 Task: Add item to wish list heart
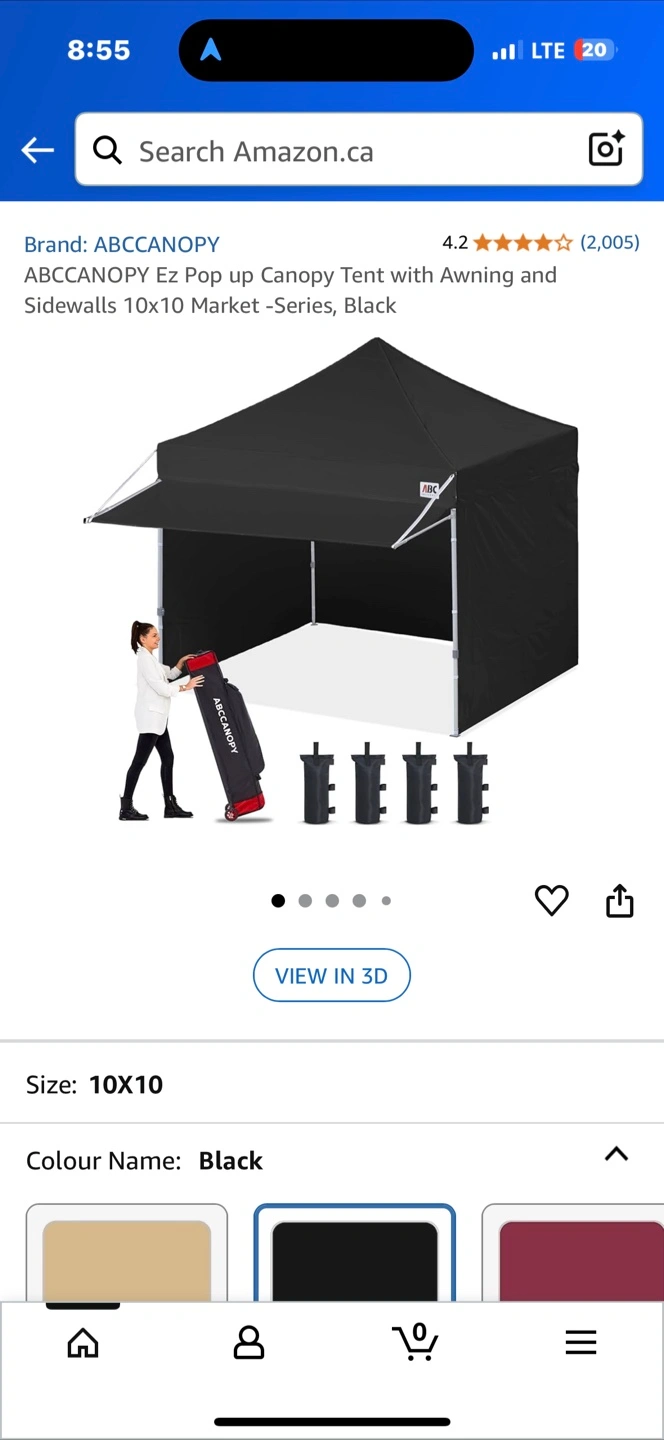click(551, 901)
